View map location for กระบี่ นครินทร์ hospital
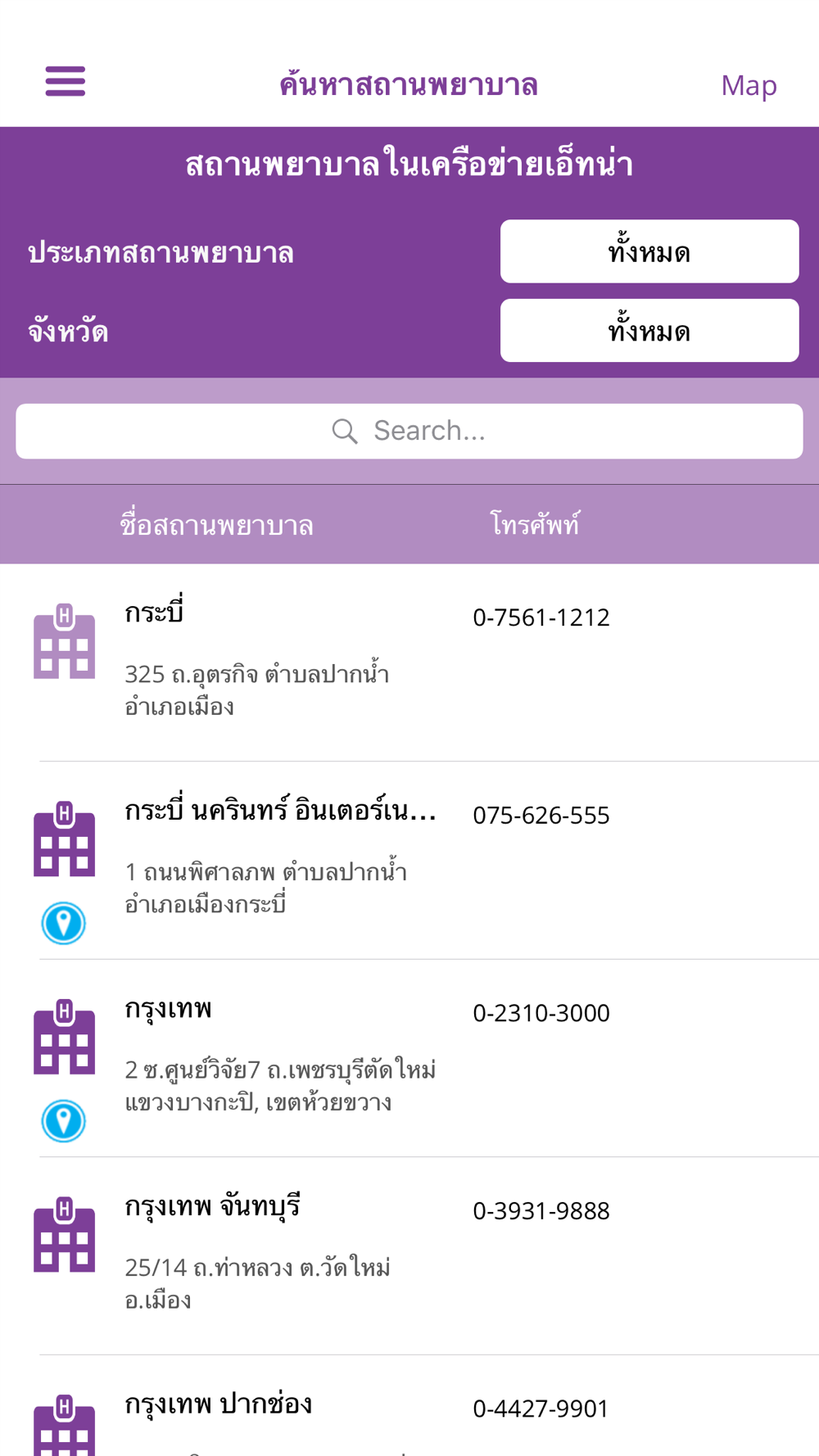819x1456 pixels. [64, 923]
